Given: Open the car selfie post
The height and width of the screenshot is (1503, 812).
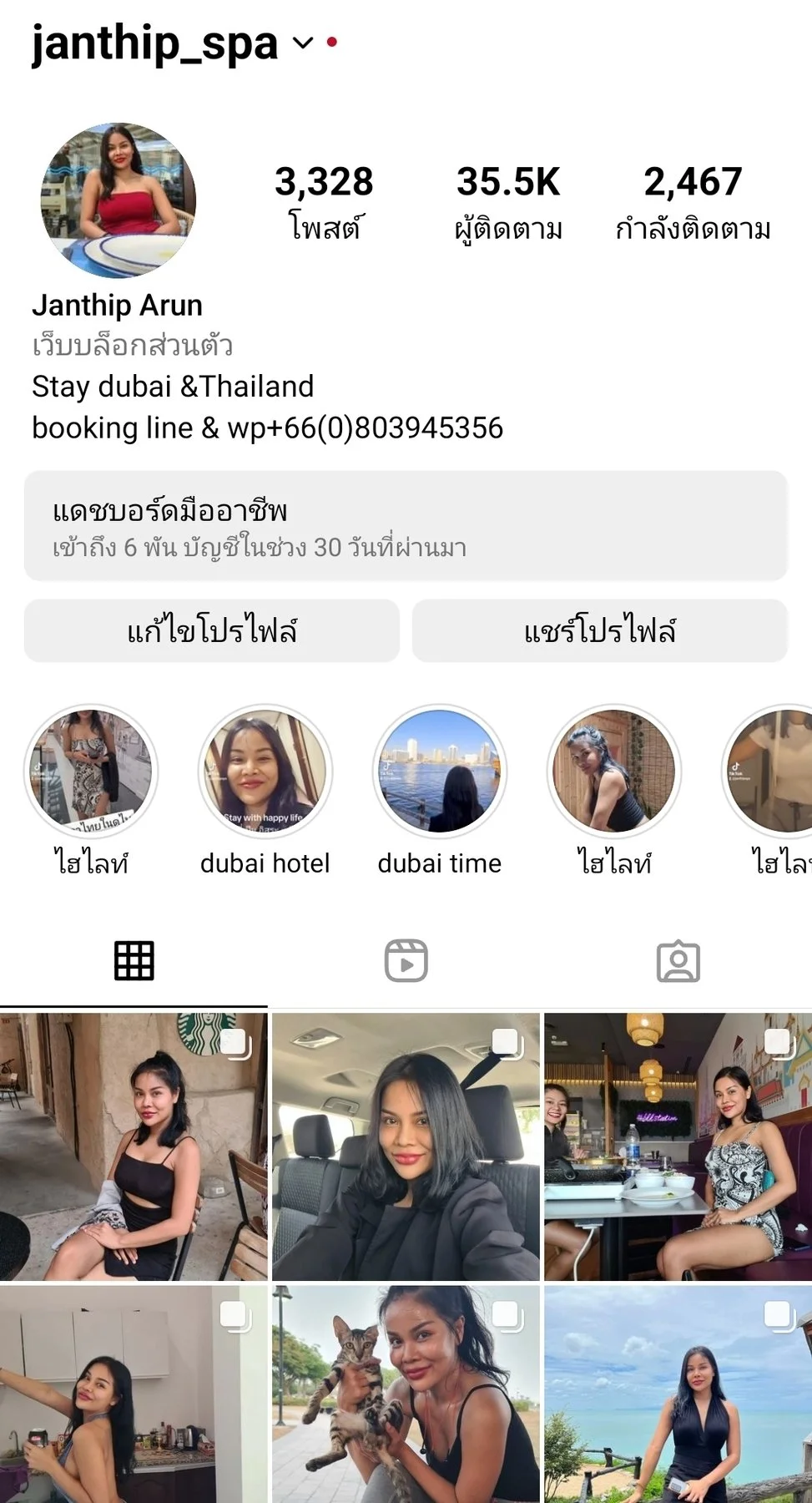Looking at the screenshot, I should (406, 1146).
